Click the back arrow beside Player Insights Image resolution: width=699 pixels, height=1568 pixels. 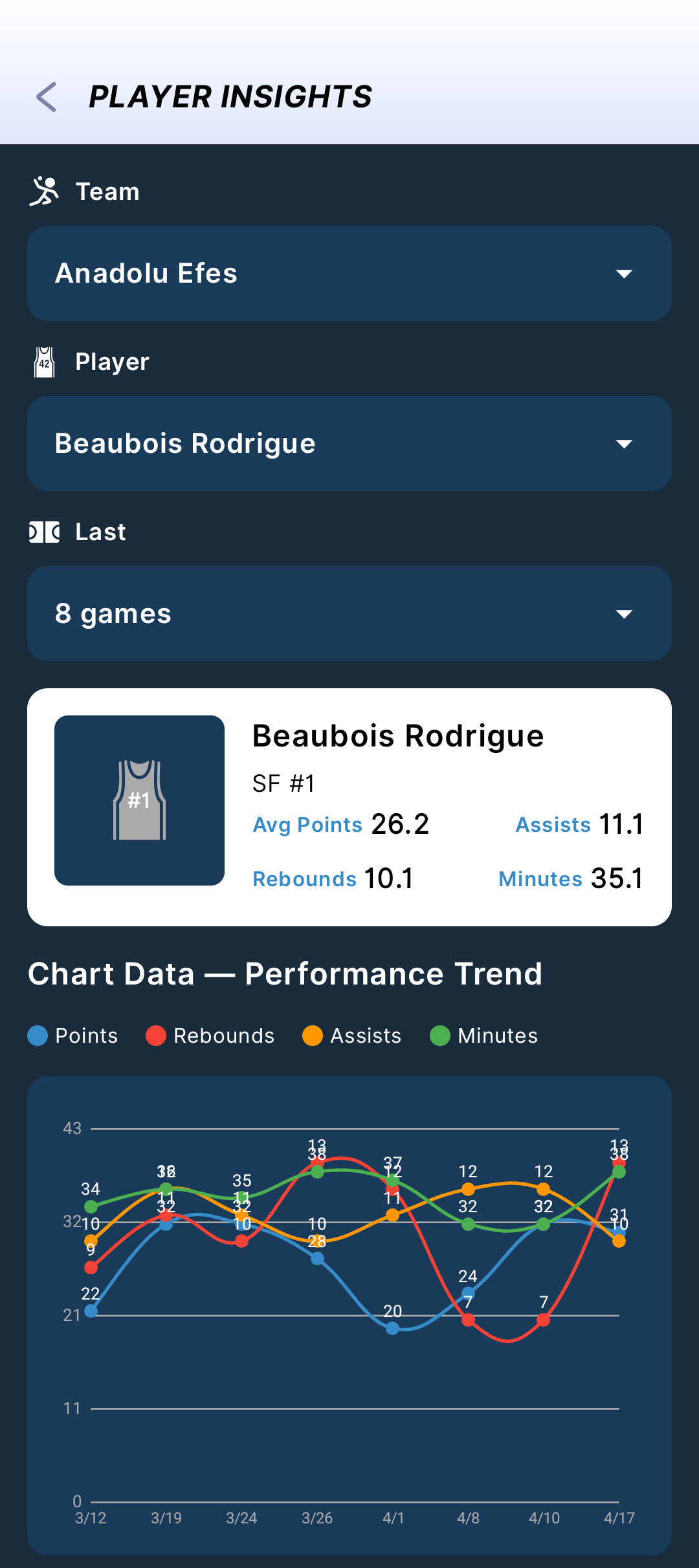(x=47, y=97)
